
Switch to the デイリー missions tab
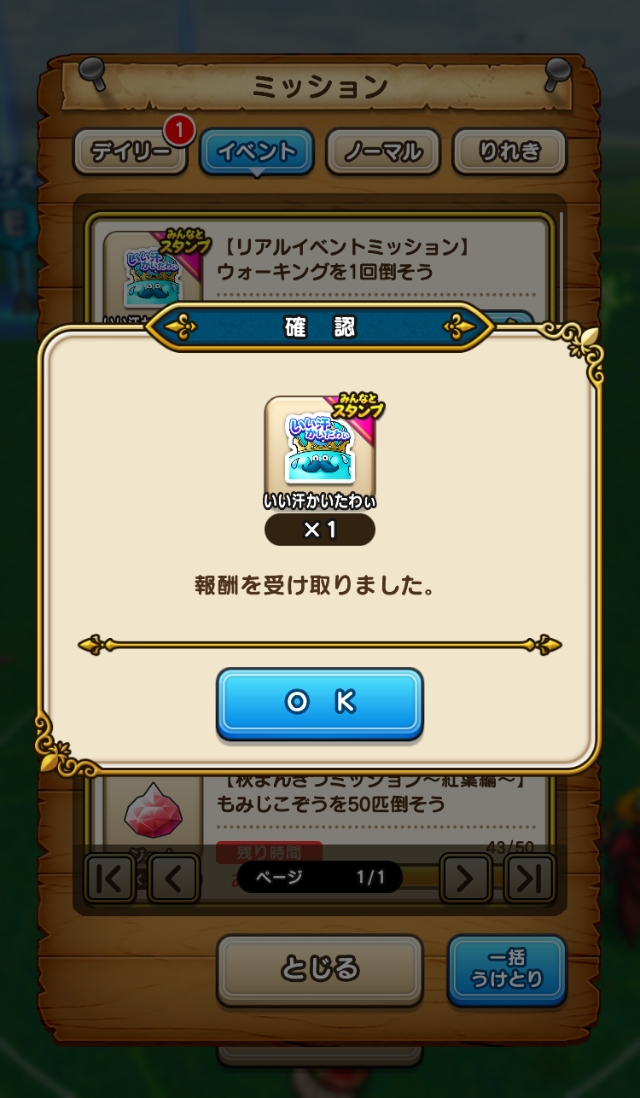click(130, 151)
